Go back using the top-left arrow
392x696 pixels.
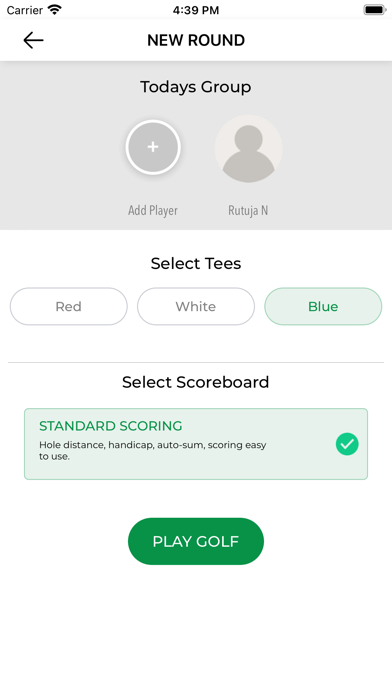tap(33, 40)
